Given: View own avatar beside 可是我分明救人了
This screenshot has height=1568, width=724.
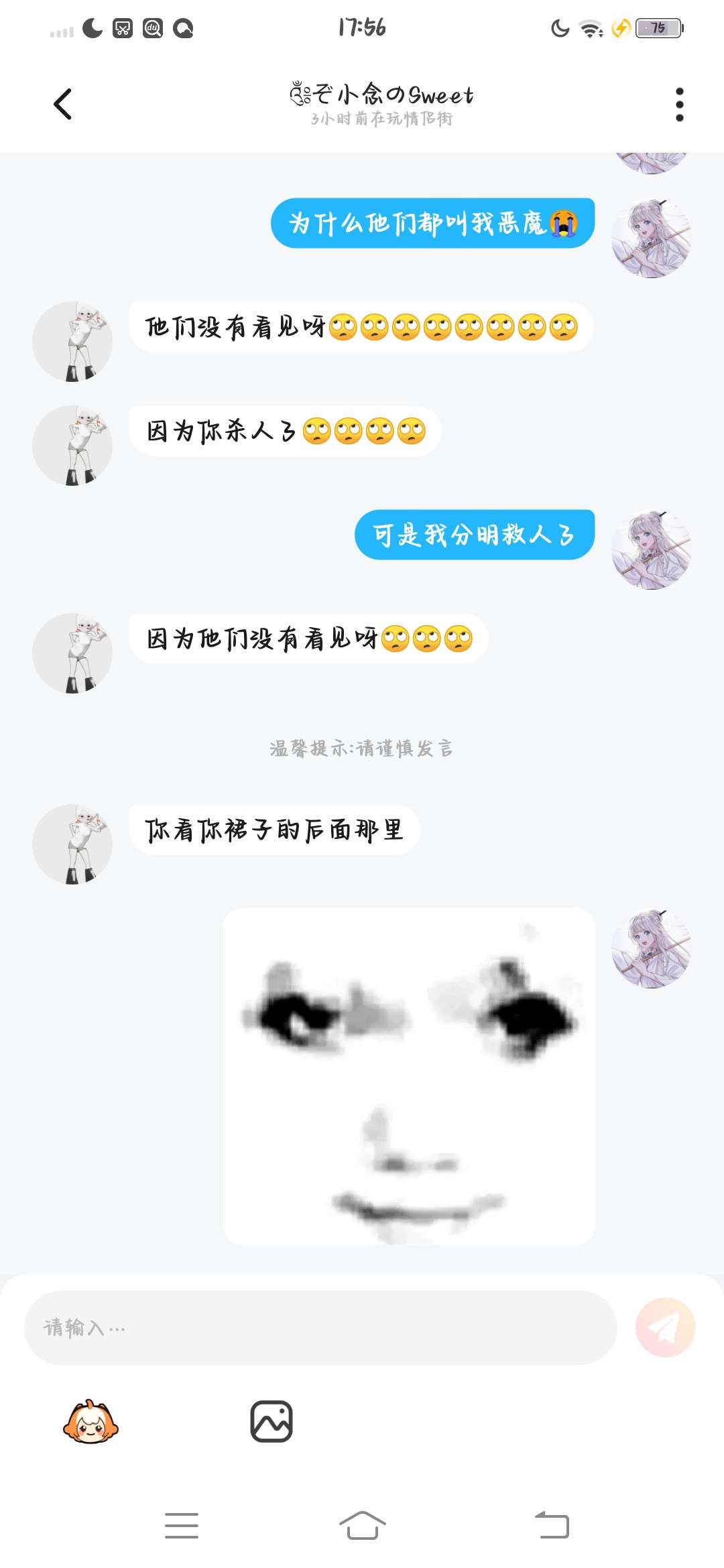Looking at the screenshot, I should point(651,549).
